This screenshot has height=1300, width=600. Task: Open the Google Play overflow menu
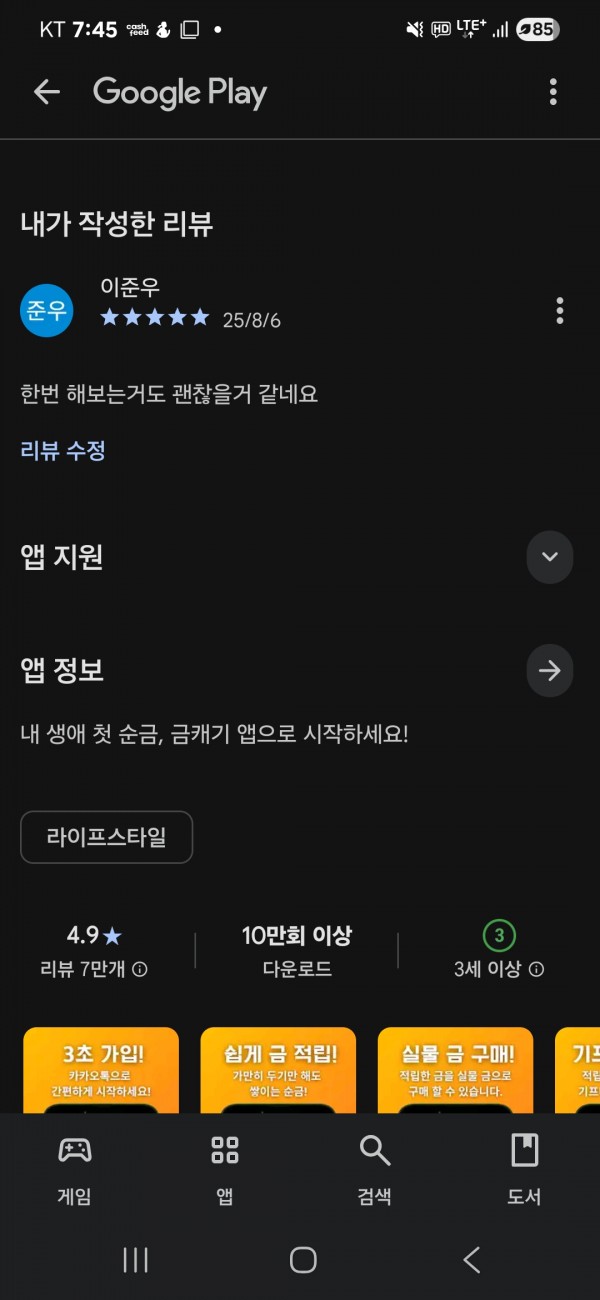(553, 92)
